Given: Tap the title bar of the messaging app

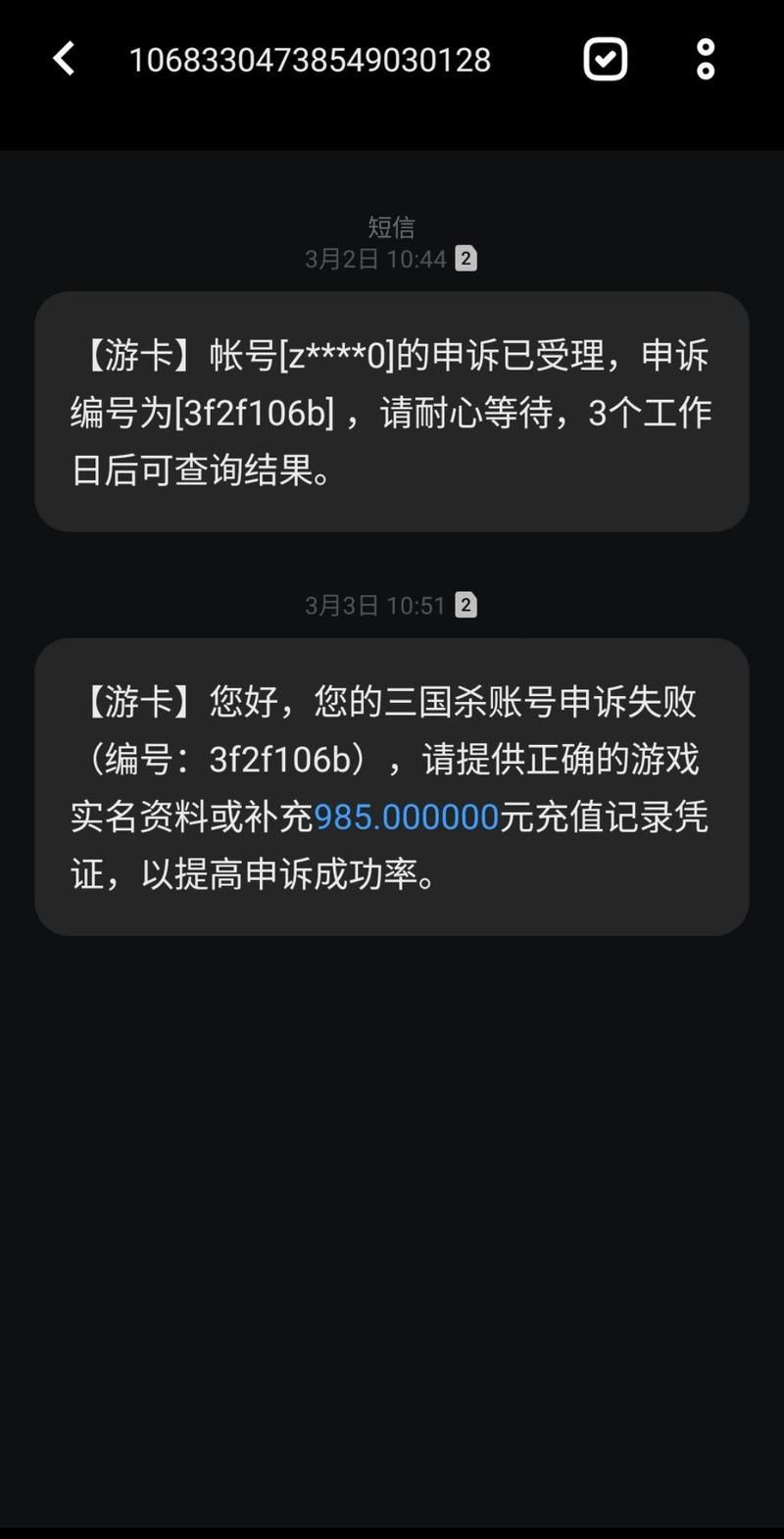Looking at the screenshot, I should click(x=392, y=59).
